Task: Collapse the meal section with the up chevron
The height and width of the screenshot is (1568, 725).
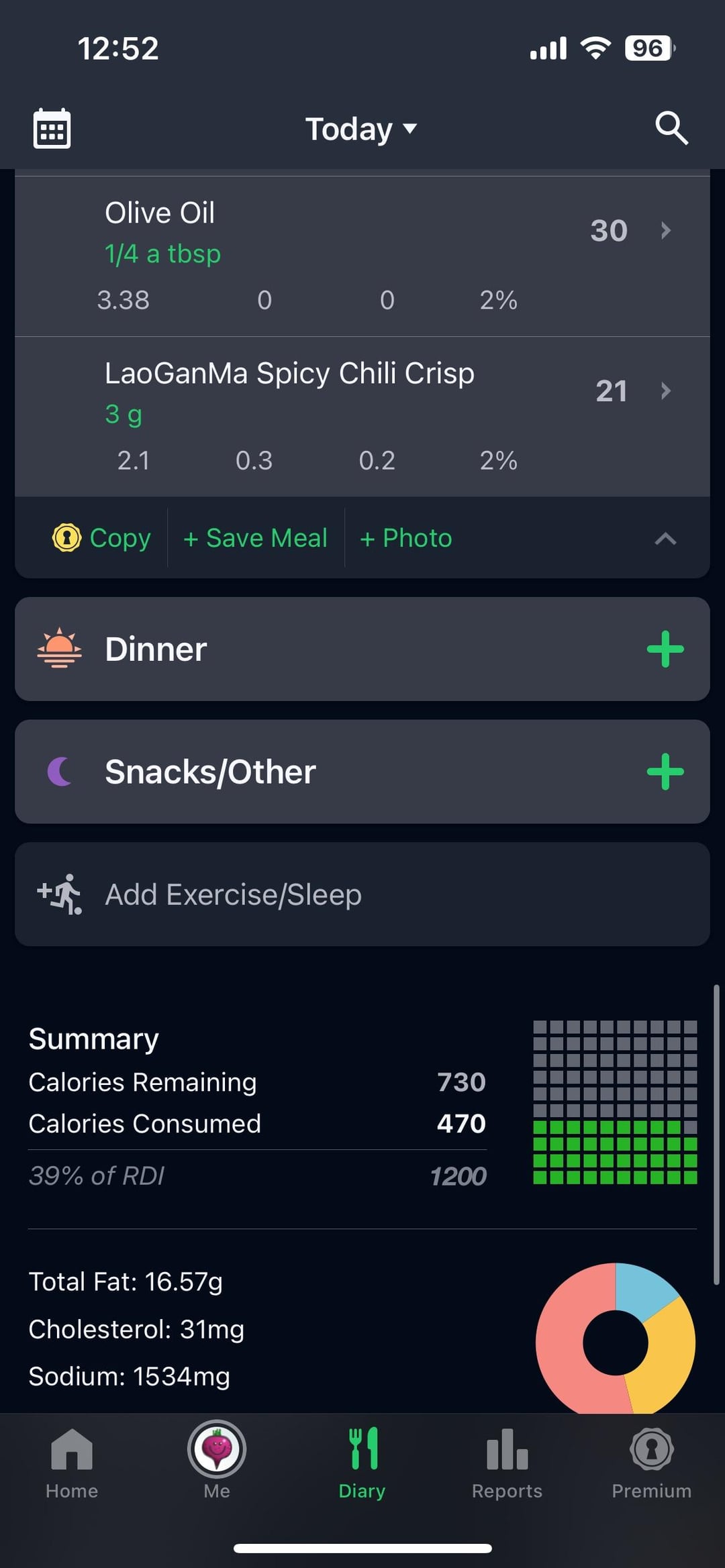Action: pyautogui.click(x=665, y=539)
